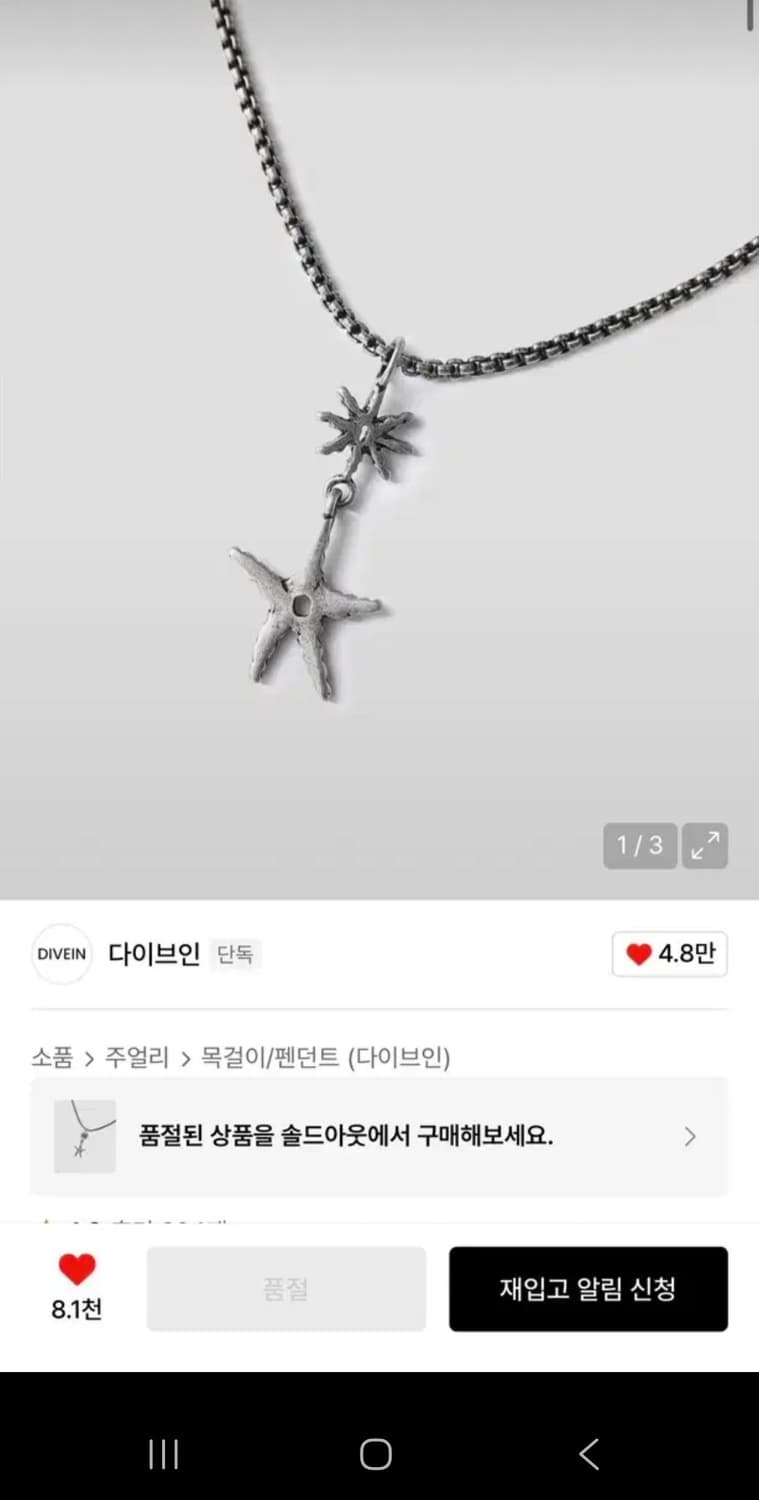Tap the grayed-out 품절 sold-out button
The height and width of the screenshot is (1500, 759).
coord(286,1289)
